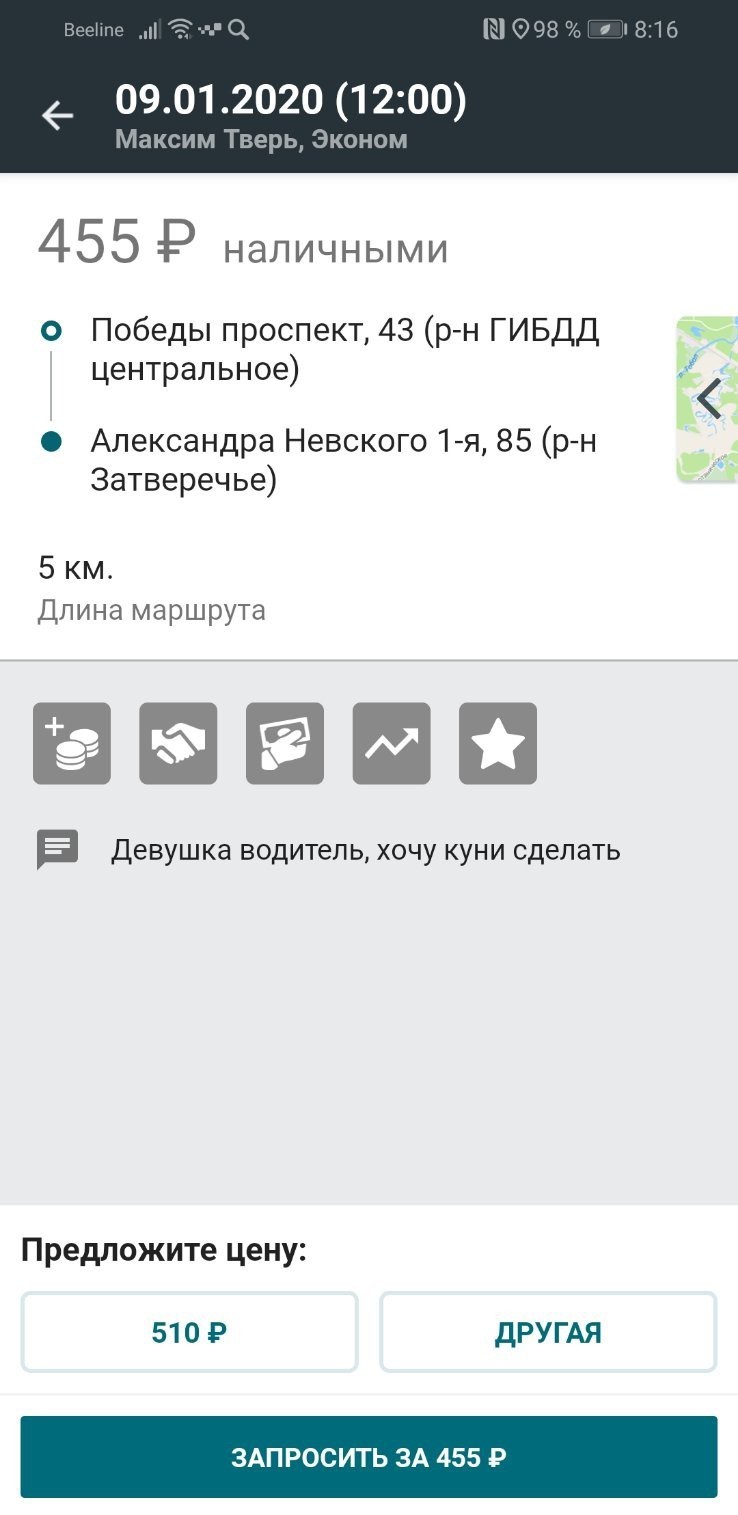Image resolution: width=738 pixels, height=1515 pixels.
Task: Offer the 510 ₽ price
Action: 189,1332
